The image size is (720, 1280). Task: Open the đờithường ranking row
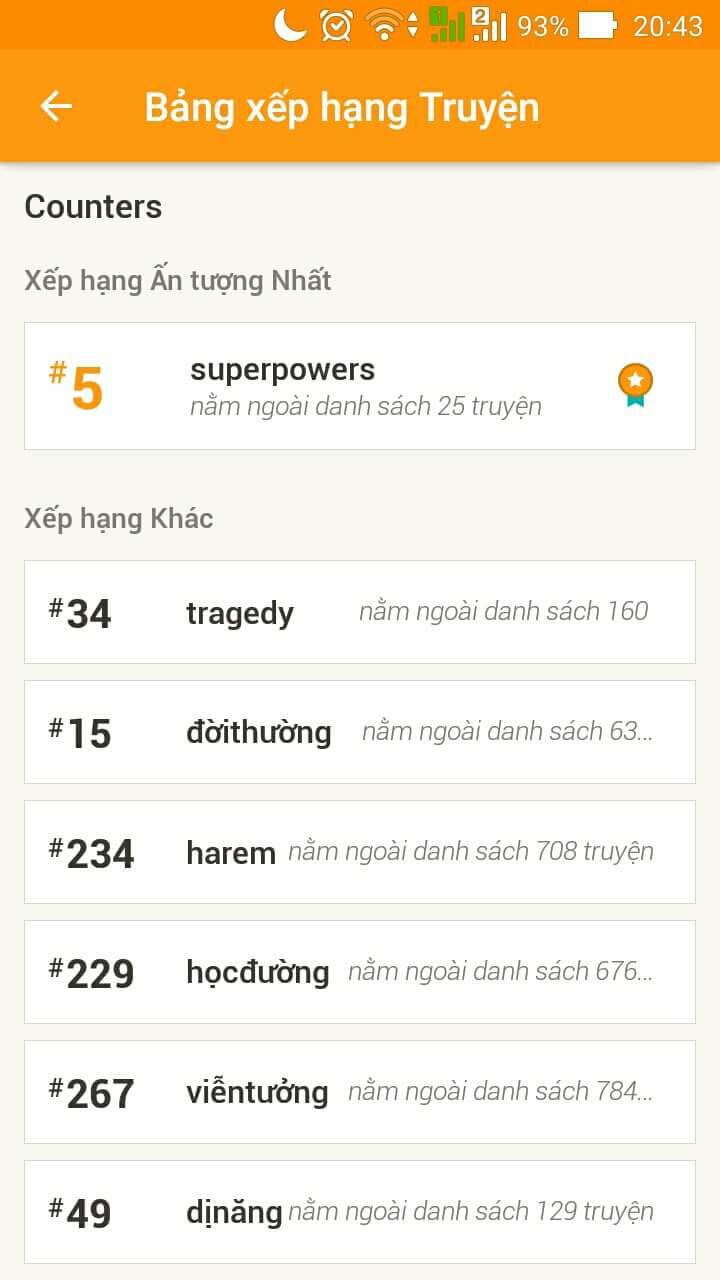pyautogui.click(x=360, y=732)
